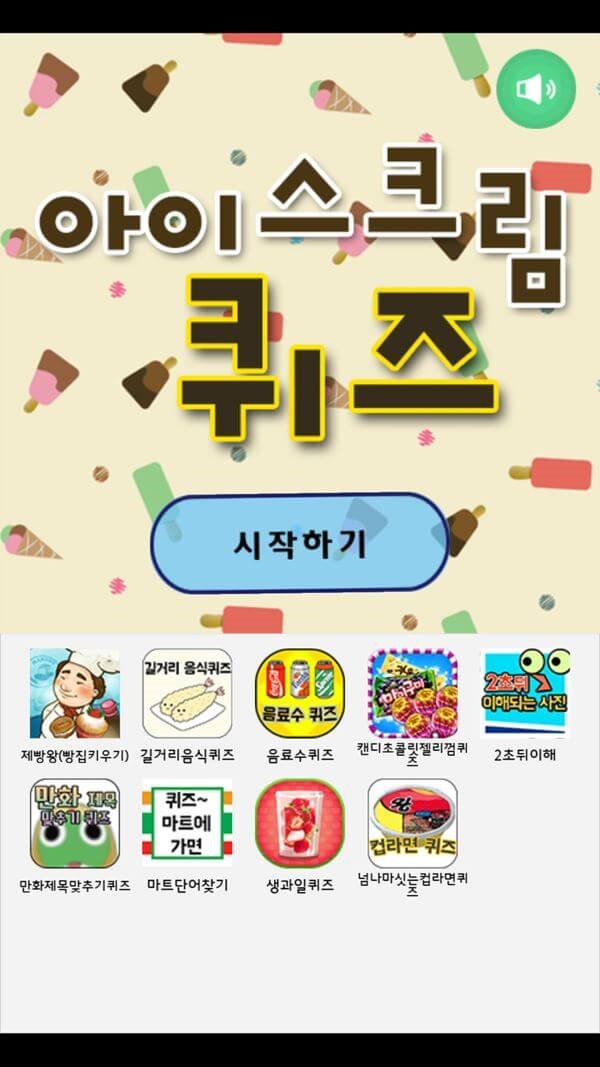Open the 만화제목맞추기퀴즈 app tile
Viewport: 600px width, 1067px height.
point(74,824)
